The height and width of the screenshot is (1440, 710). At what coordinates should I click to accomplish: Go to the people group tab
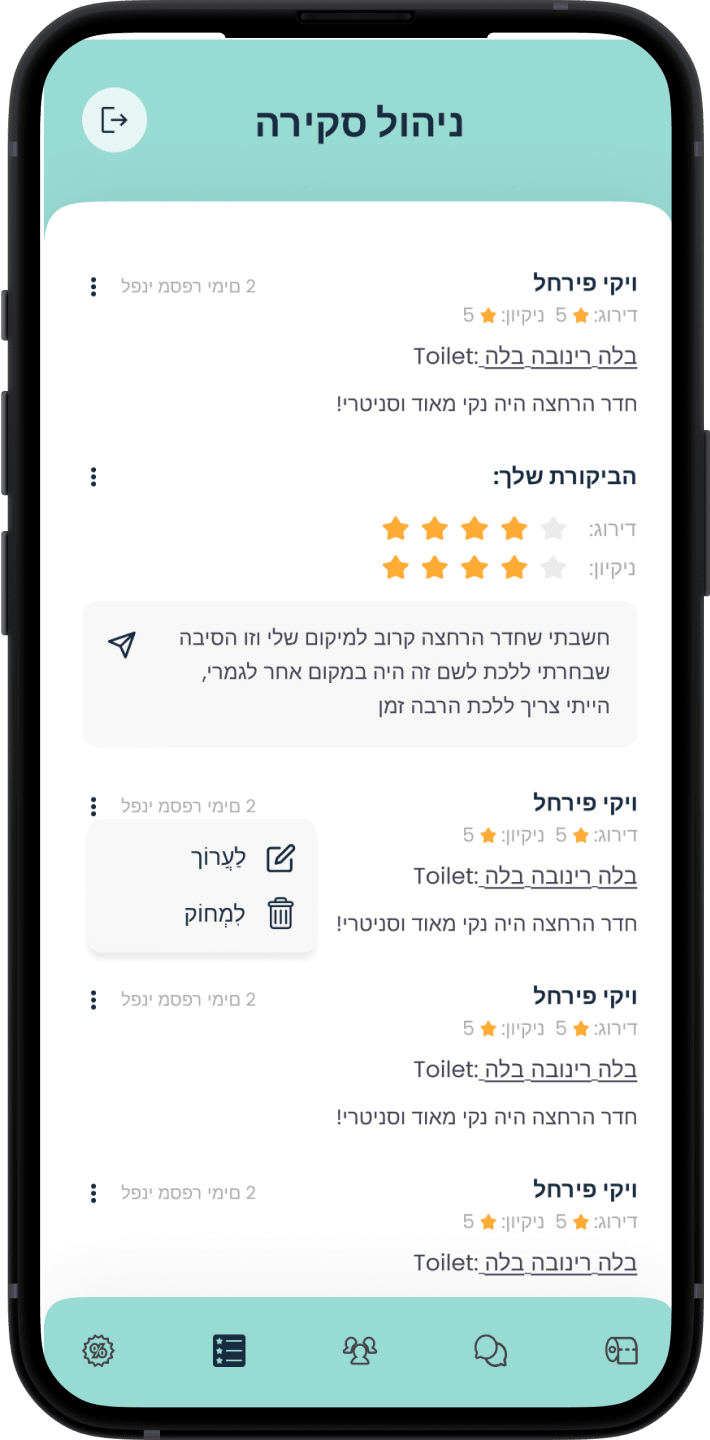pos(359,1351)
